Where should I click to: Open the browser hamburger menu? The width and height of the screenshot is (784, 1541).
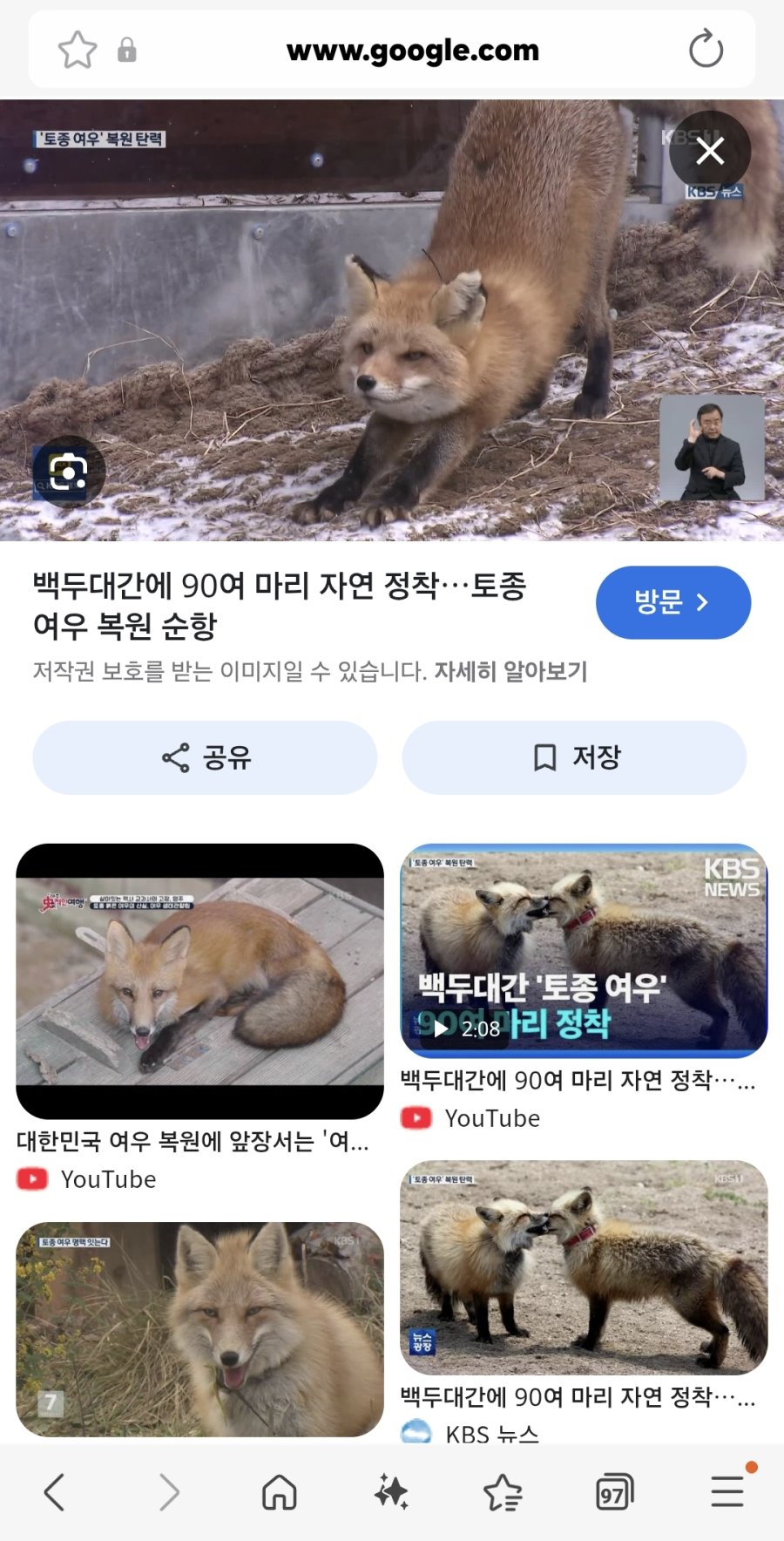coord(727,1492)
